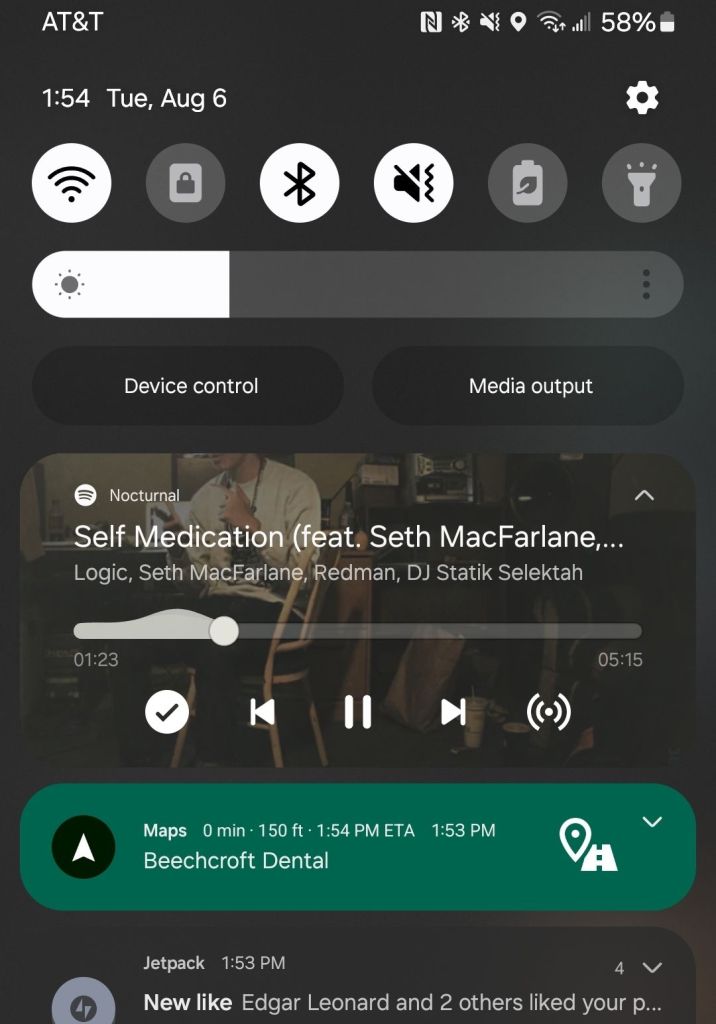Screen dimensions: 716x1024
Task: Open settings via the gear icon
Action: tap(642, 98)
